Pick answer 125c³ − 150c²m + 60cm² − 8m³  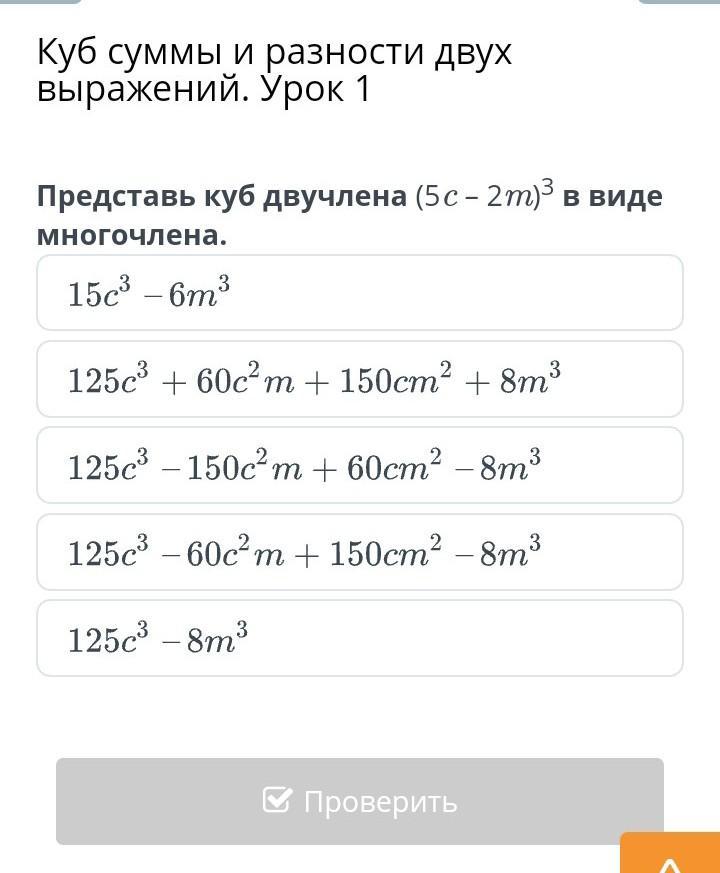pos(360,465)
